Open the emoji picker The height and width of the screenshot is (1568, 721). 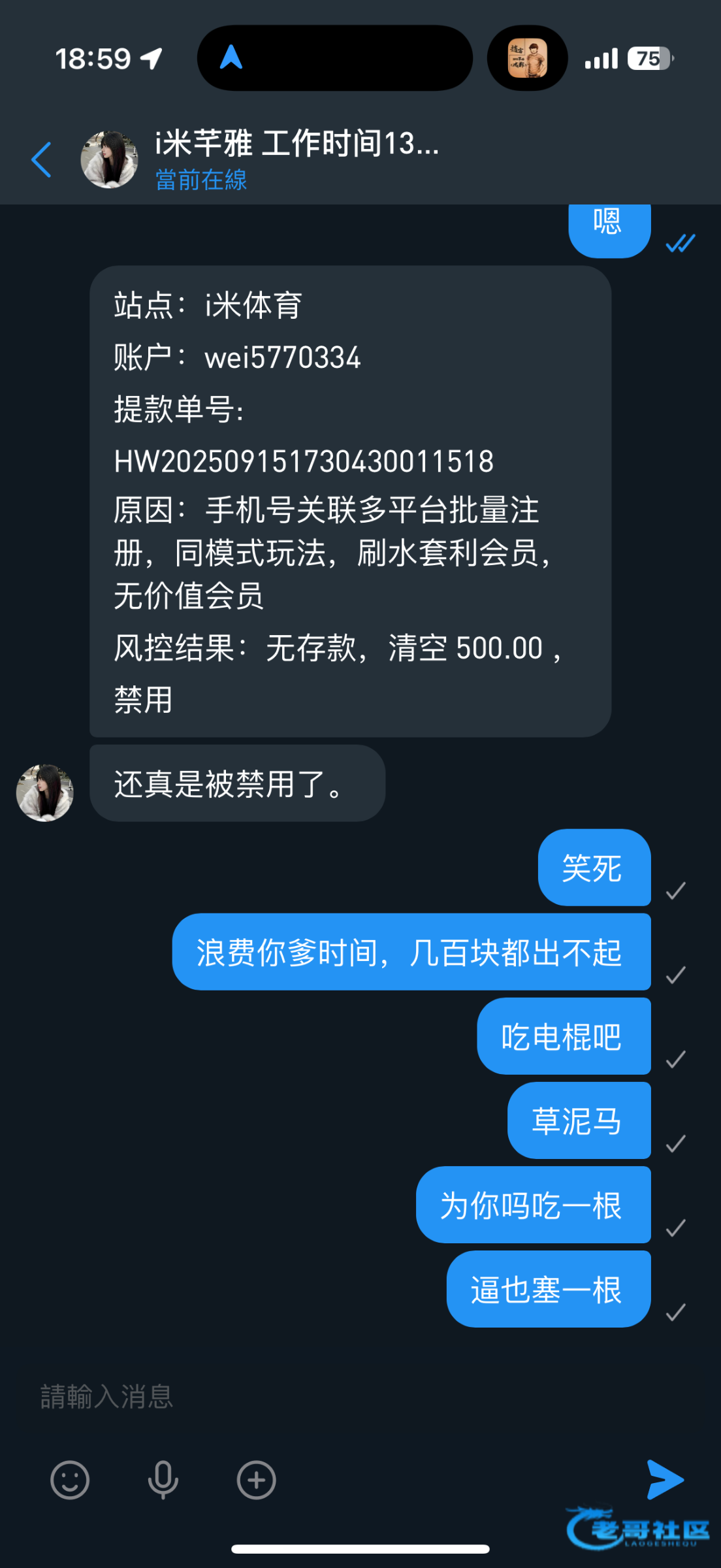pos(70,1480)
